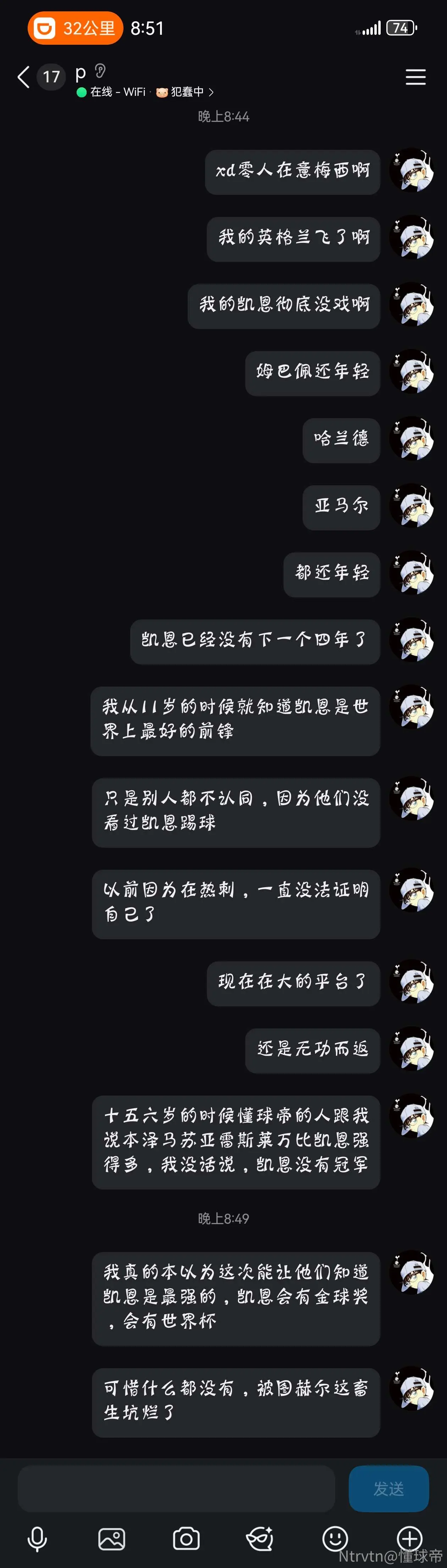Tap the message input field

click(176, 1488)
